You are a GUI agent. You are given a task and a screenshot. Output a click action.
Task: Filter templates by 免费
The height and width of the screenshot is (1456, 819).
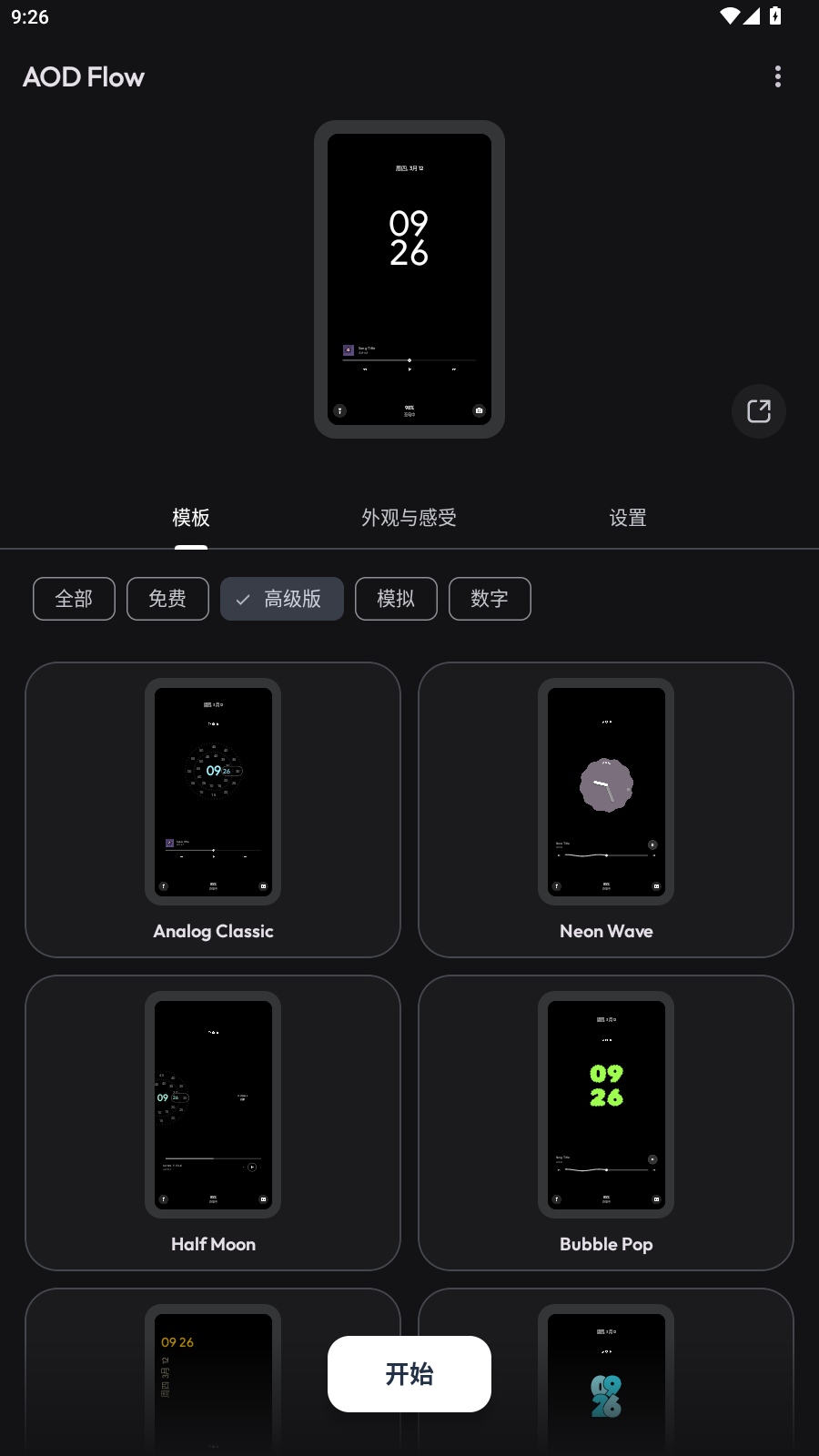[167, 599]
